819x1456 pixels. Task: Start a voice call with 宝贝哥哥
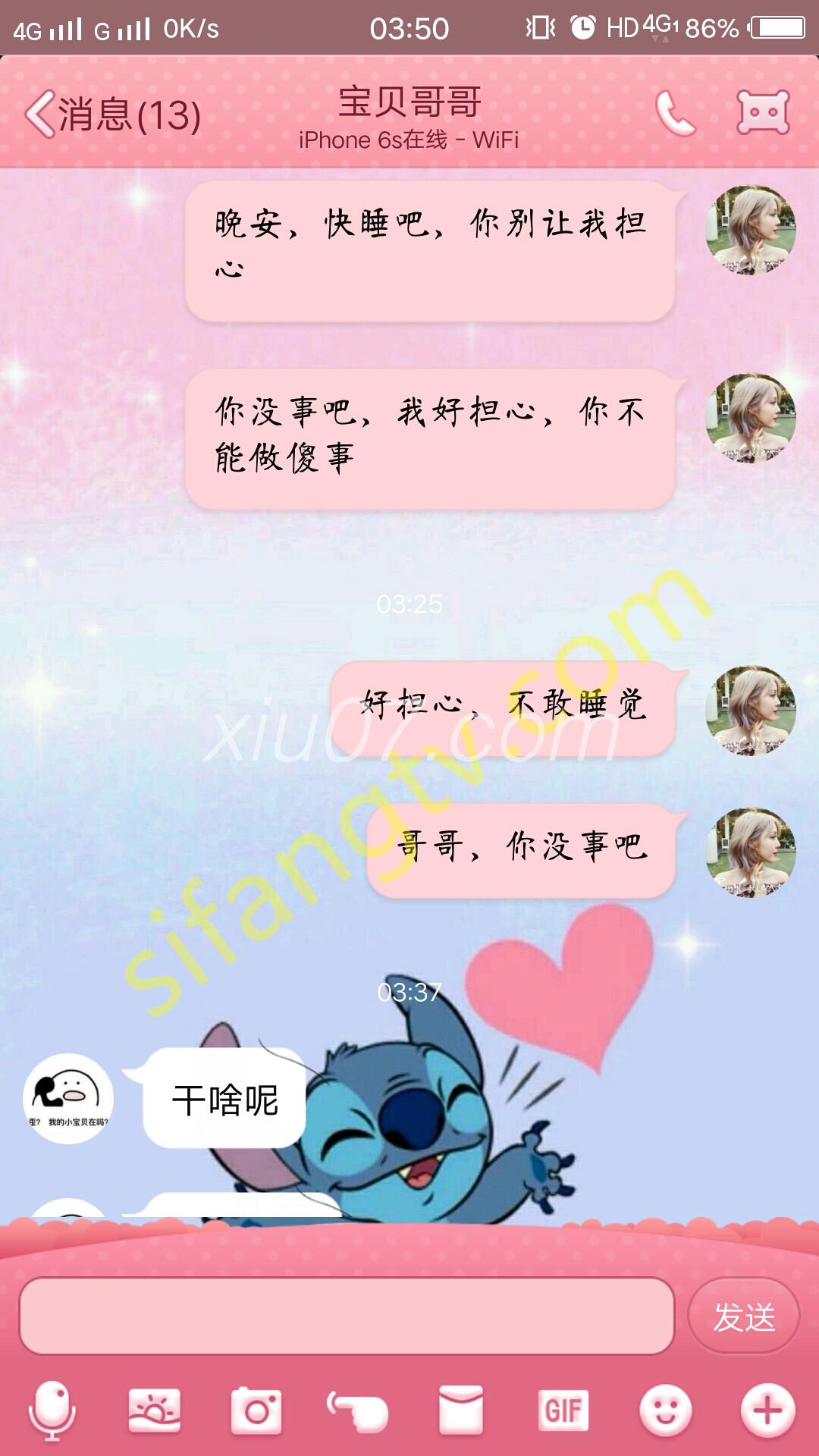675,114
